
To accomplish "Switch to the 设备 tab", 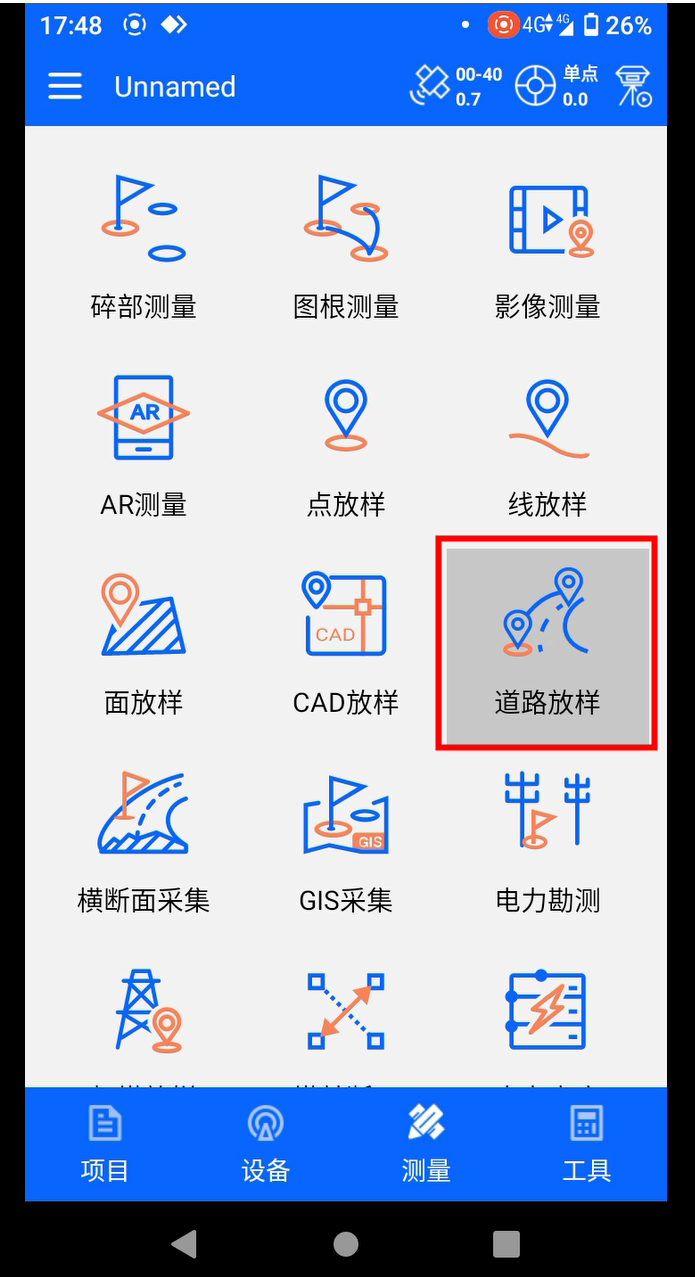I will [265, 1144].
